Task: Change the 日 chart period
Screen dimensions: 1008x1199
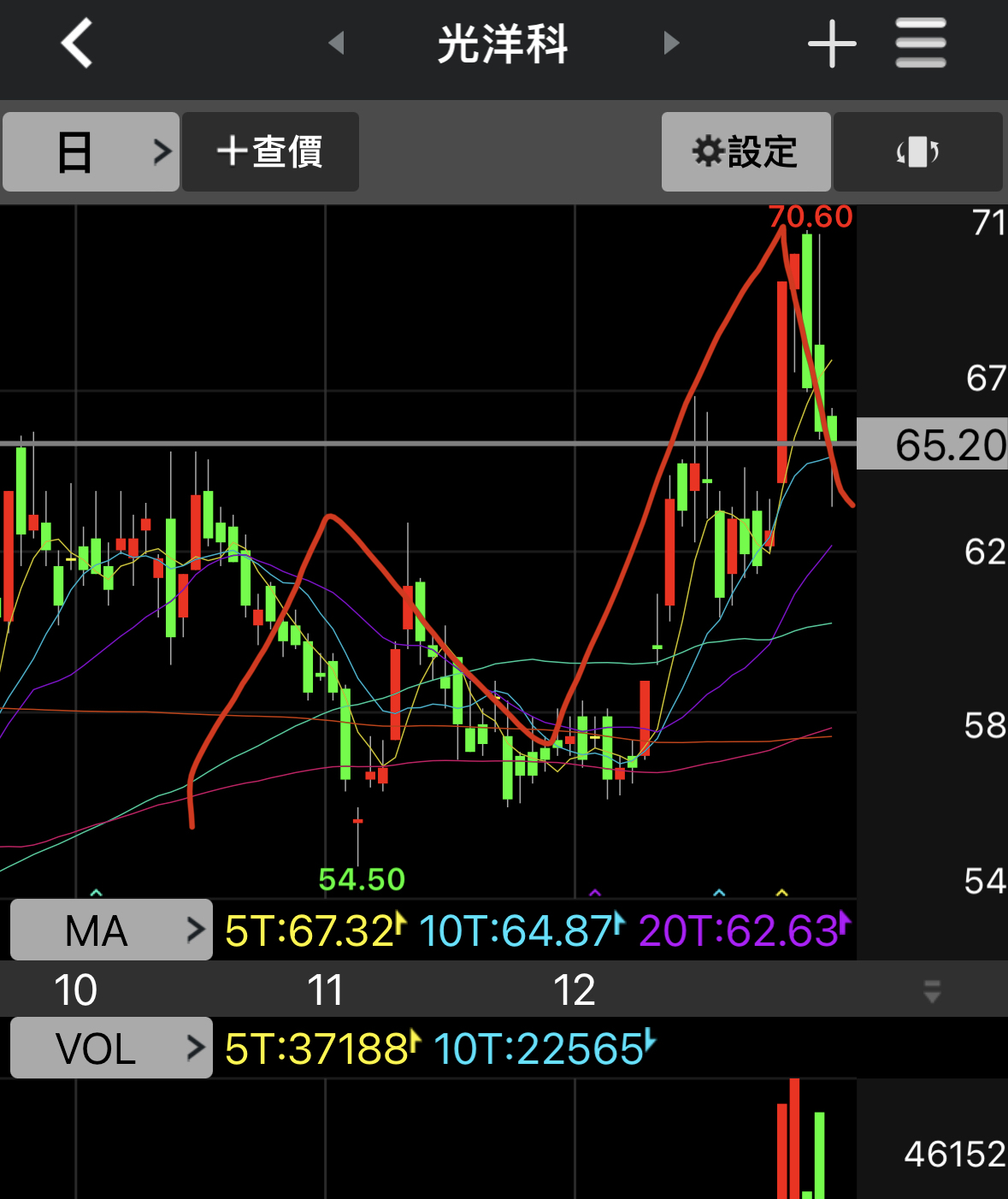Action: point(91,152)
